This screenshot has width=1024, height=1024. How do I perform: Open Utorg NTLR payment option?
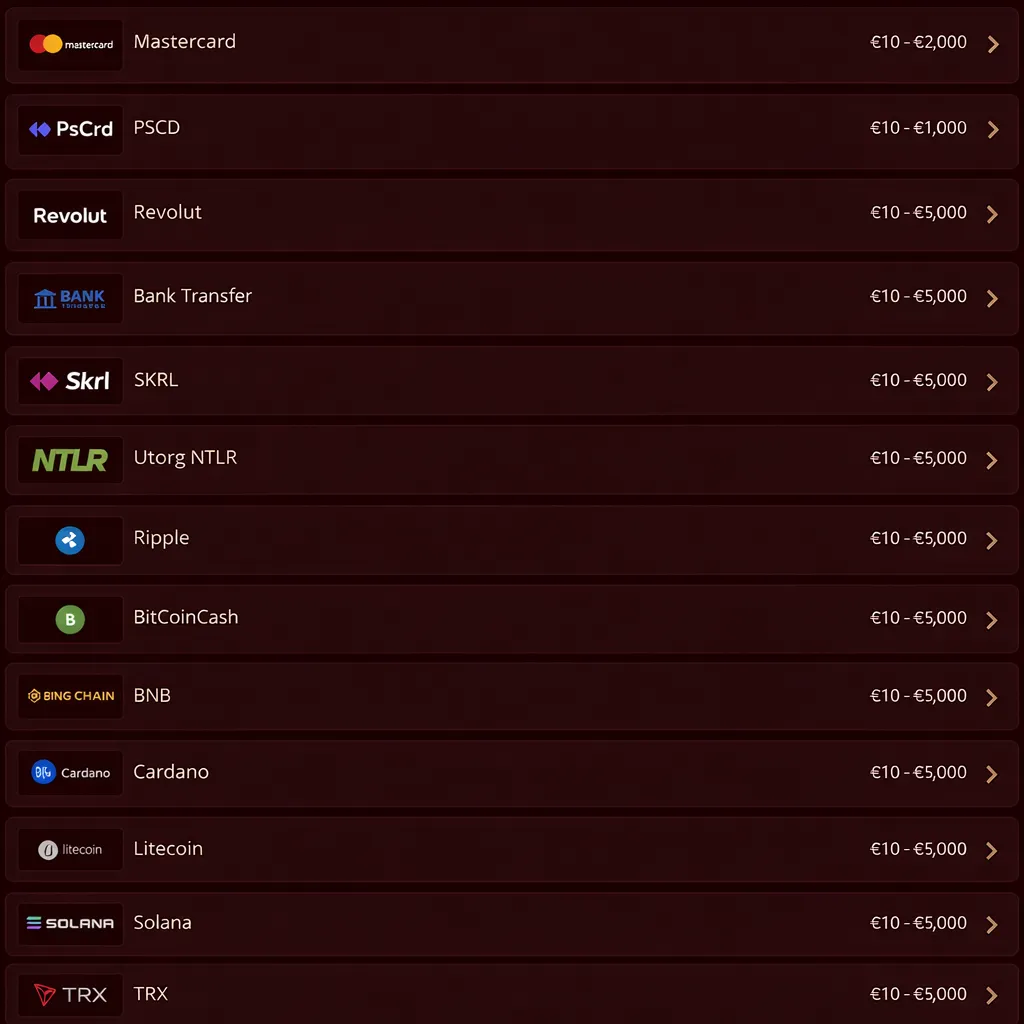[512, 459]
